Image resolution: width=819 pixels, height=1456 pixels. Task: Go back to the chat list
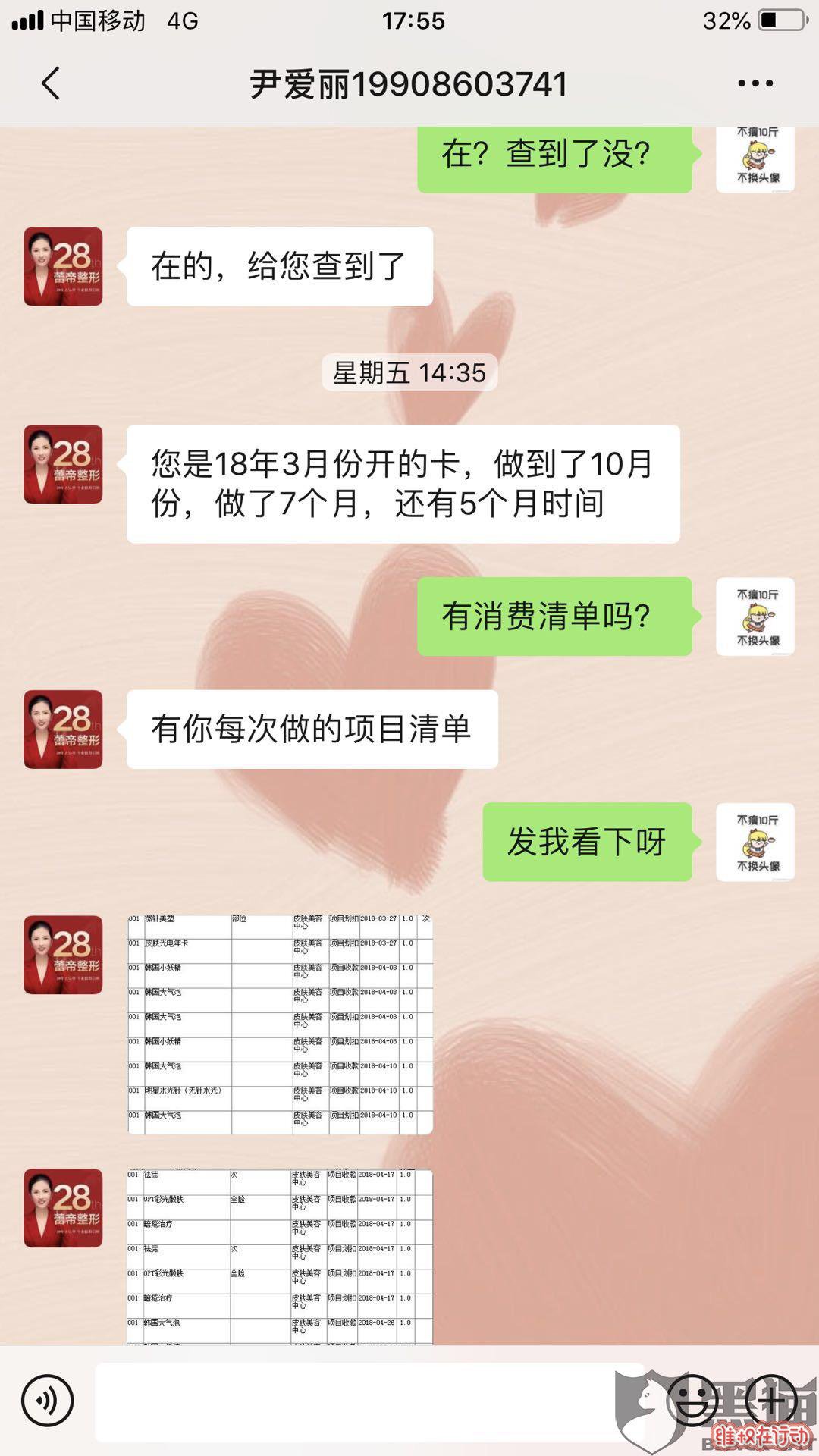[51, 83]
